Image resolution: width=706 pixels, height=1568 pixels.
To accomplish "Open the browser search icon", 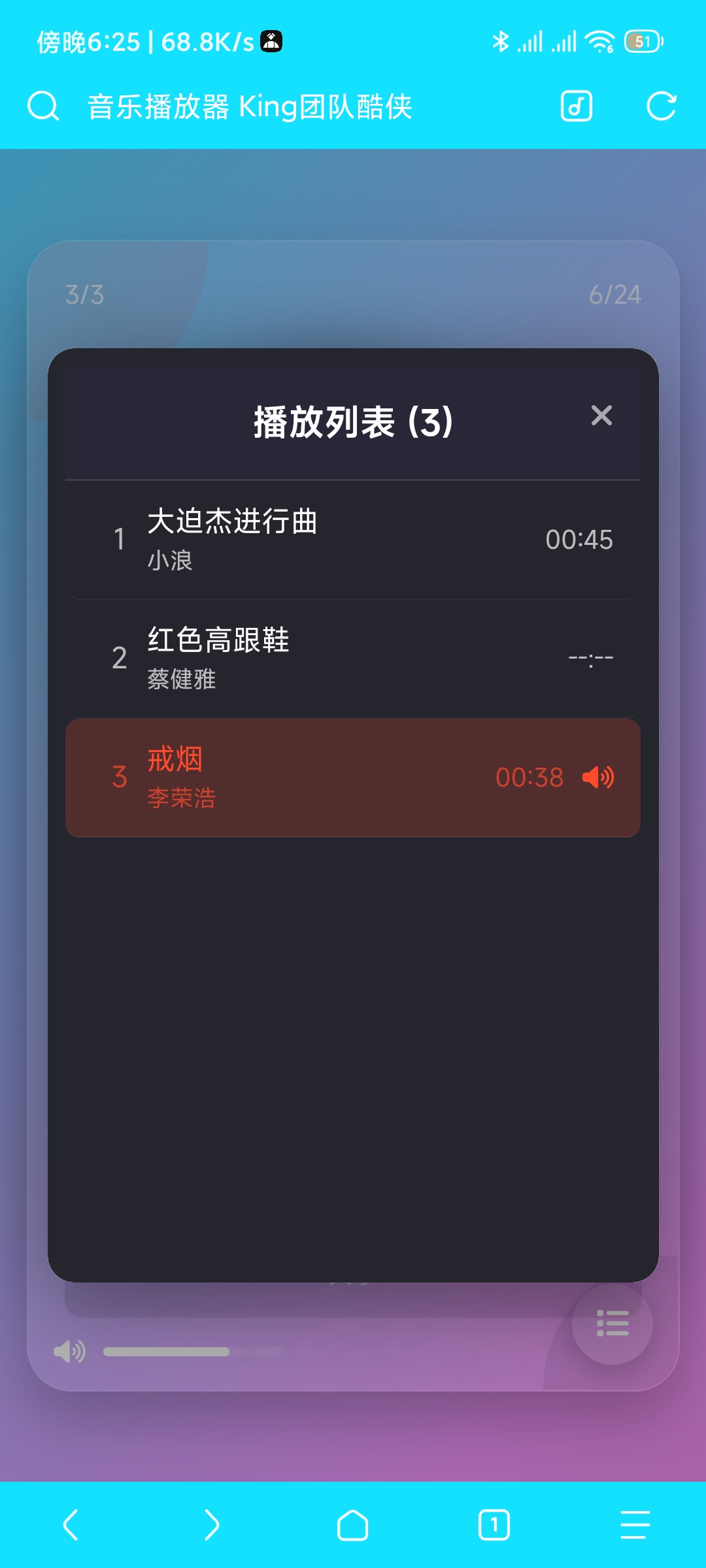I will click(43, 106).
